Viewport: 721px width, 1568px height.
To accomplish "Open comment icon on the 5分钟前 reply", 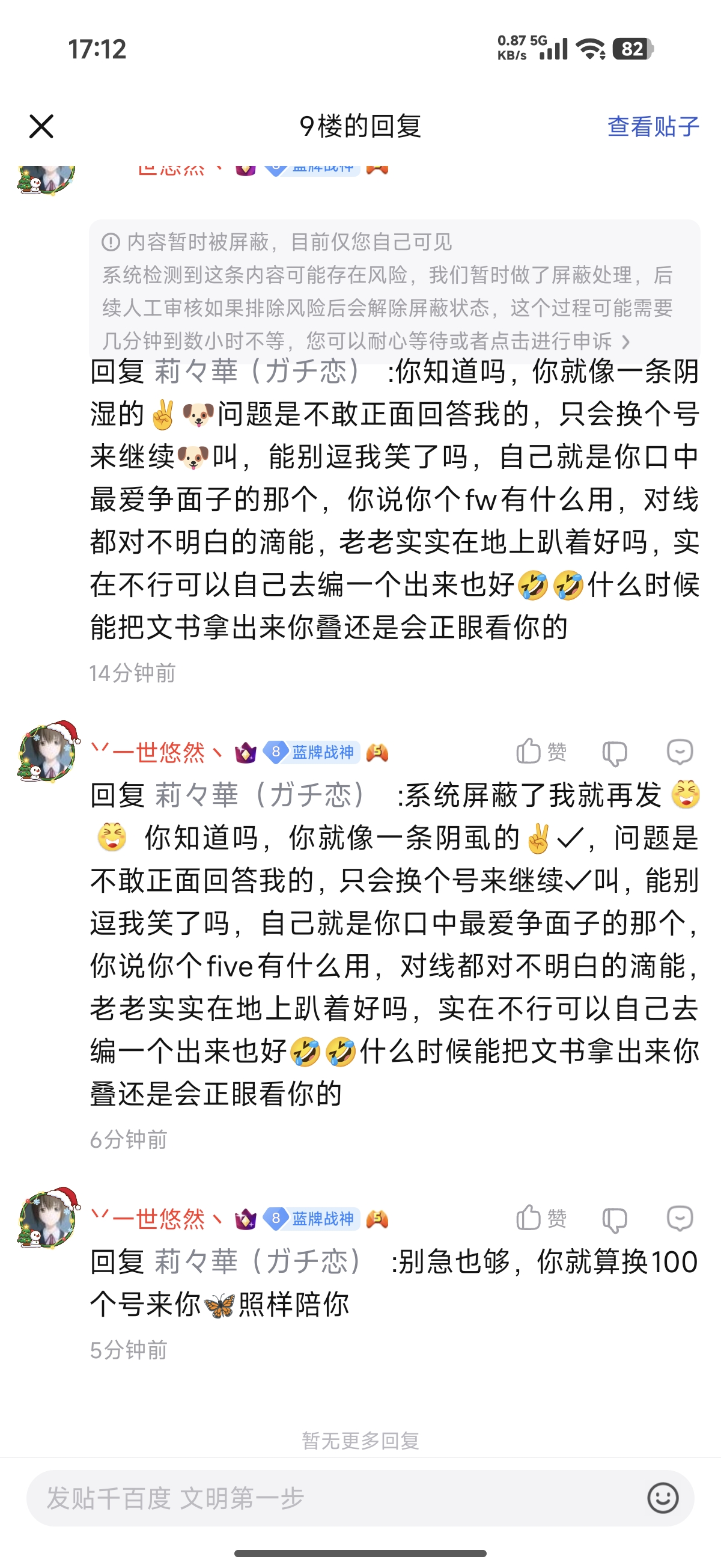I will (680, 1218).
